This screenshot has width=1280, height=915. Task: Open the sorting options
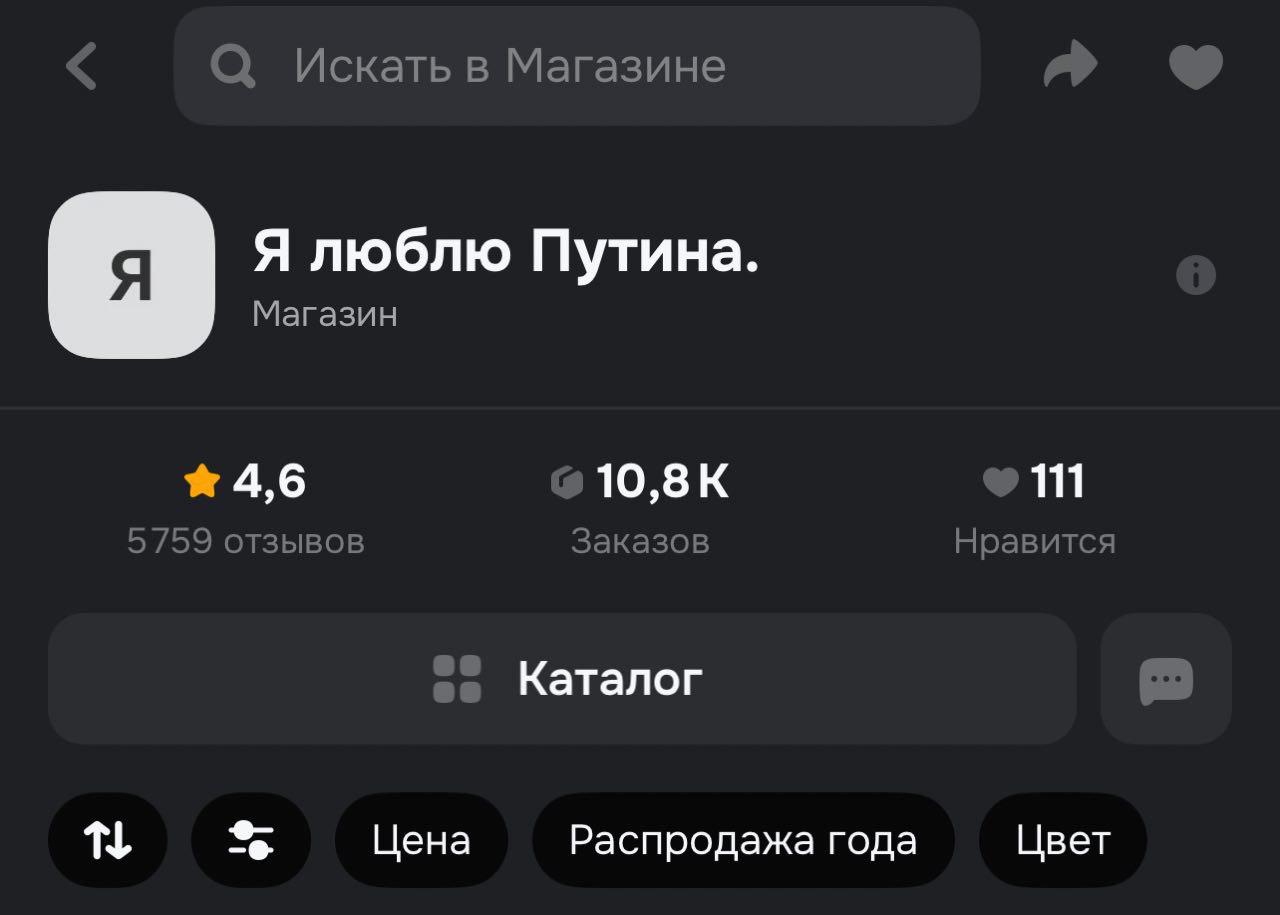108,840
